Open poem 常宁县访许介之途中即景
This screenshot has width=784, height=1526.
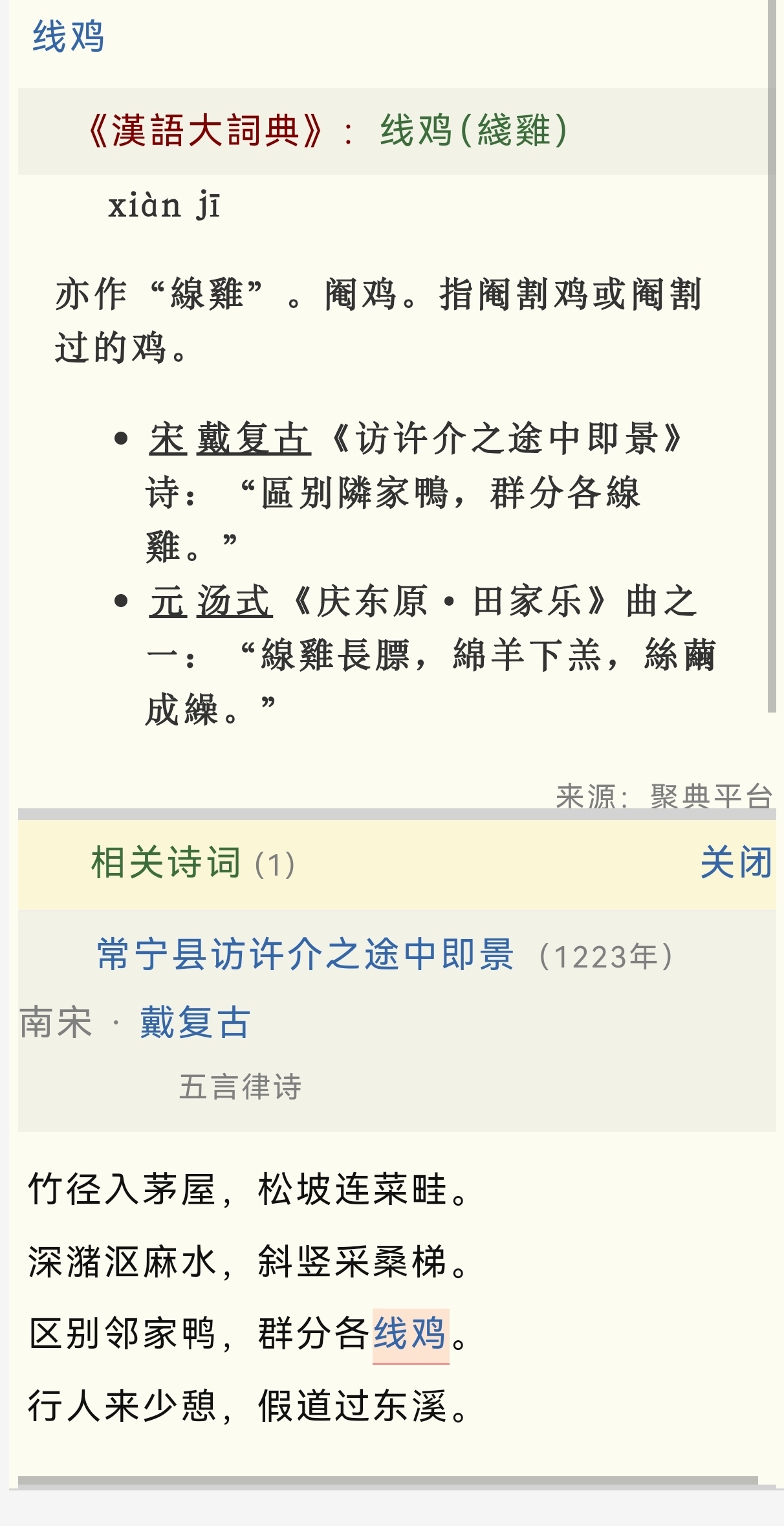(305, 955)
